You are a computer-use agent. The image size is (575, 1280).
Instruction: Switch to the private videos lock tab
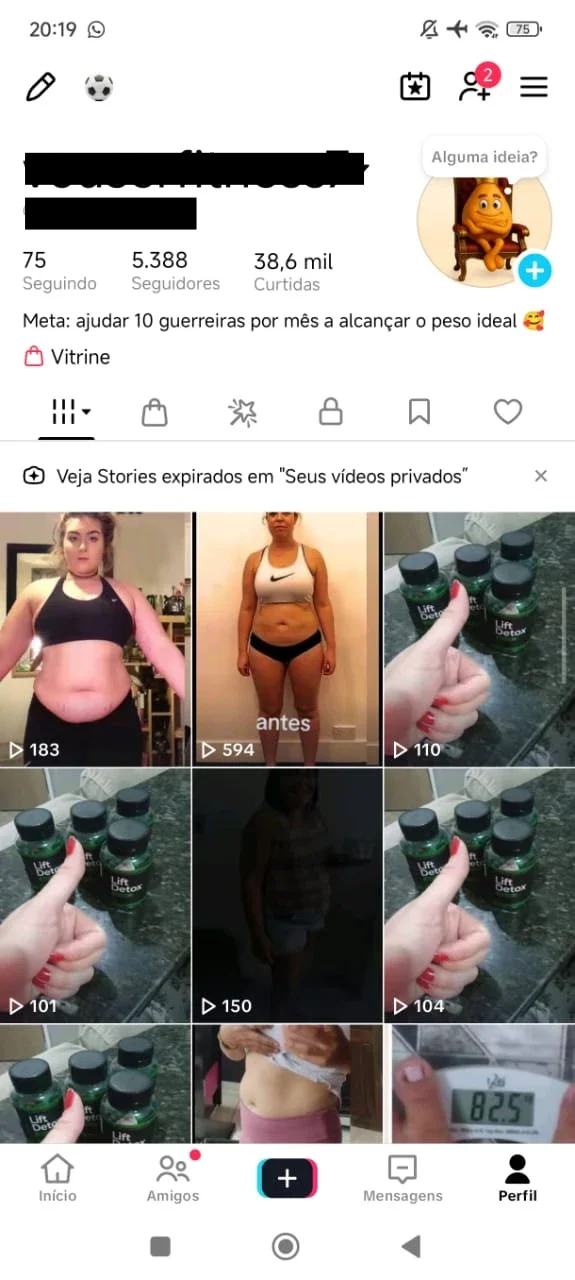[330, 411]
